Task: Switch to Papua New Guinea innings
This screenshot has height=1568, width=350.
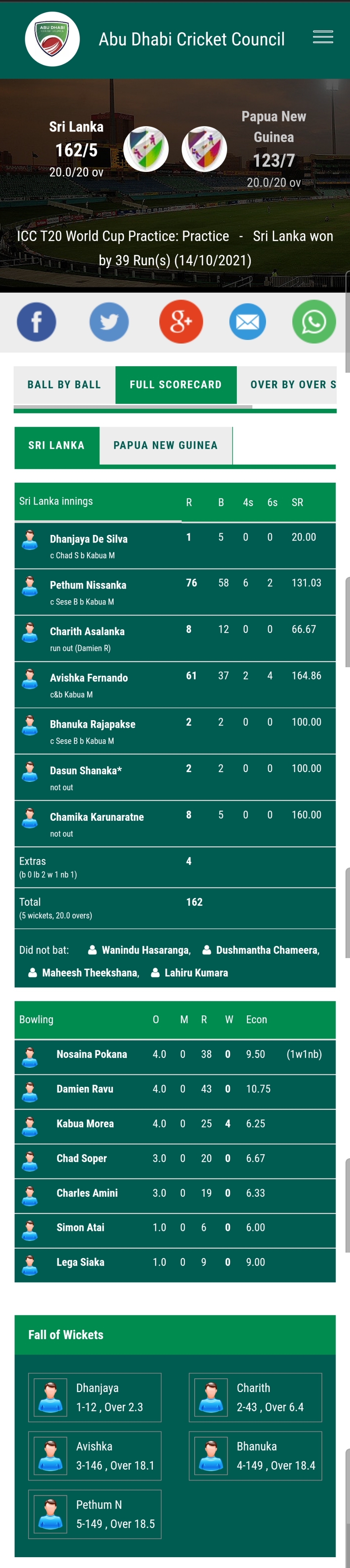Action: 165,445
